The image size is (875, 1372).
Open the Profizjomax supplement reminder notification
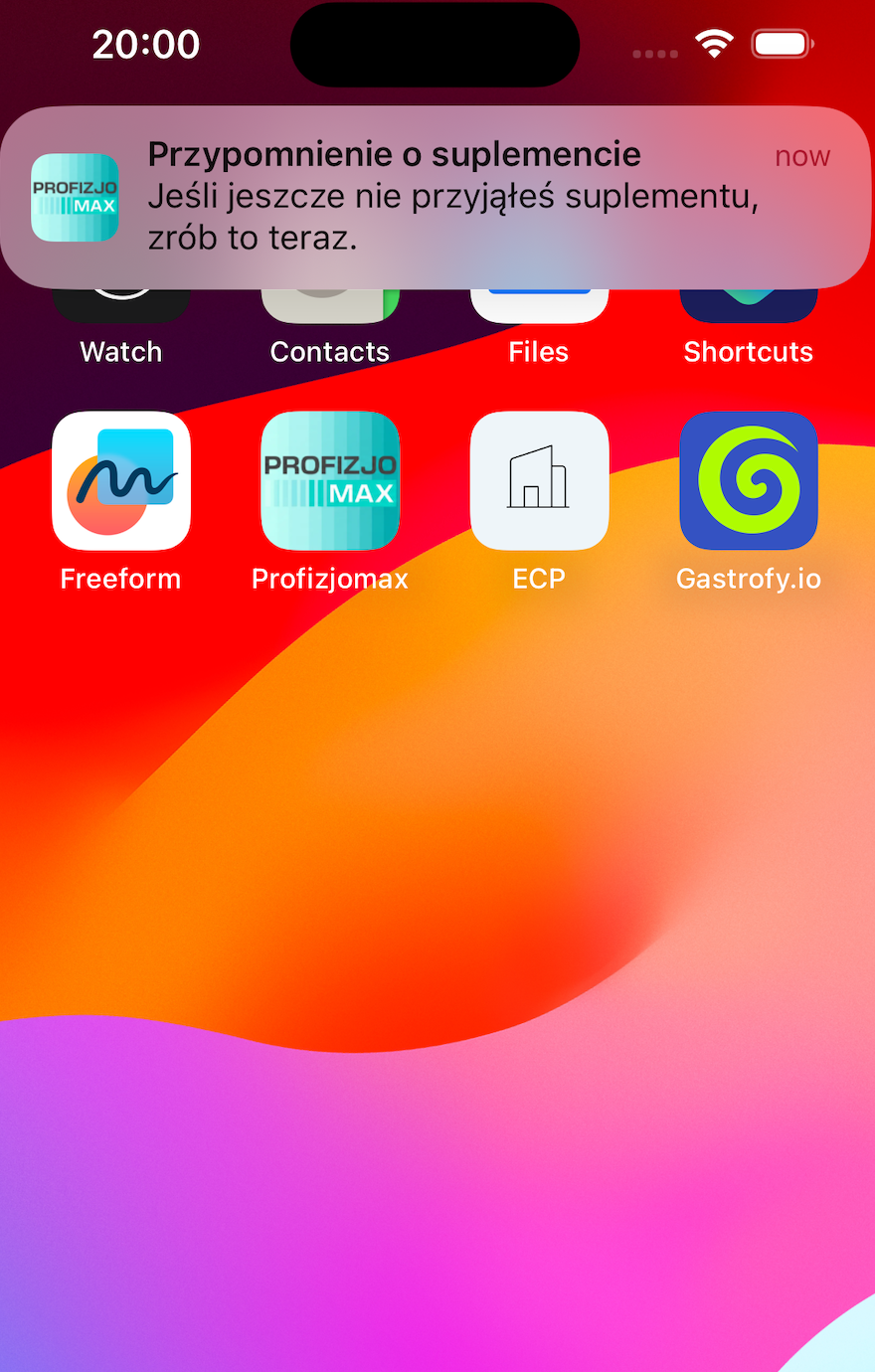[x=436, y=197]
